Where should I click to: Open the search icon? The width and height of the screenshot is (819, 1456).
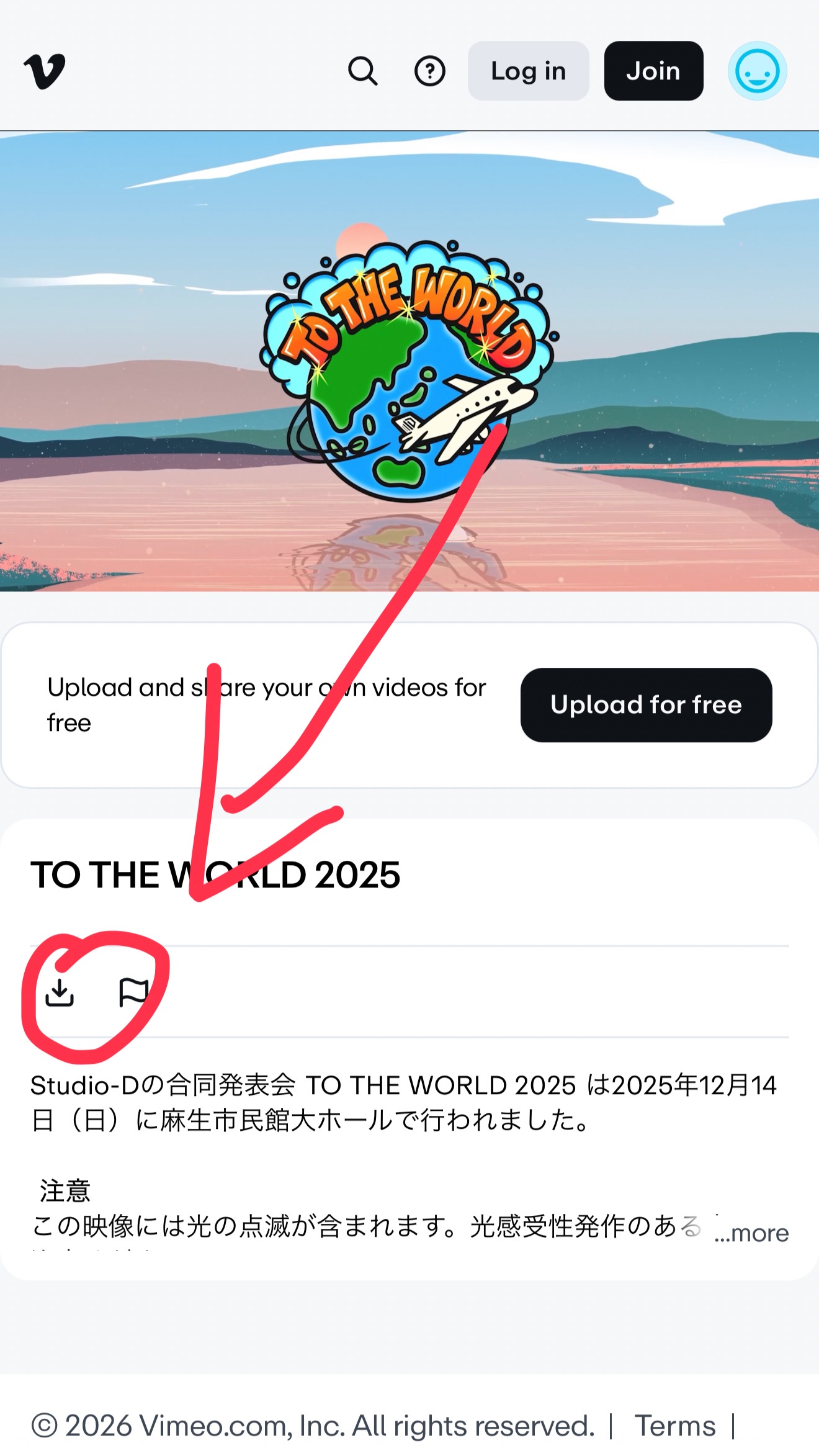click(x=362, y=71)
